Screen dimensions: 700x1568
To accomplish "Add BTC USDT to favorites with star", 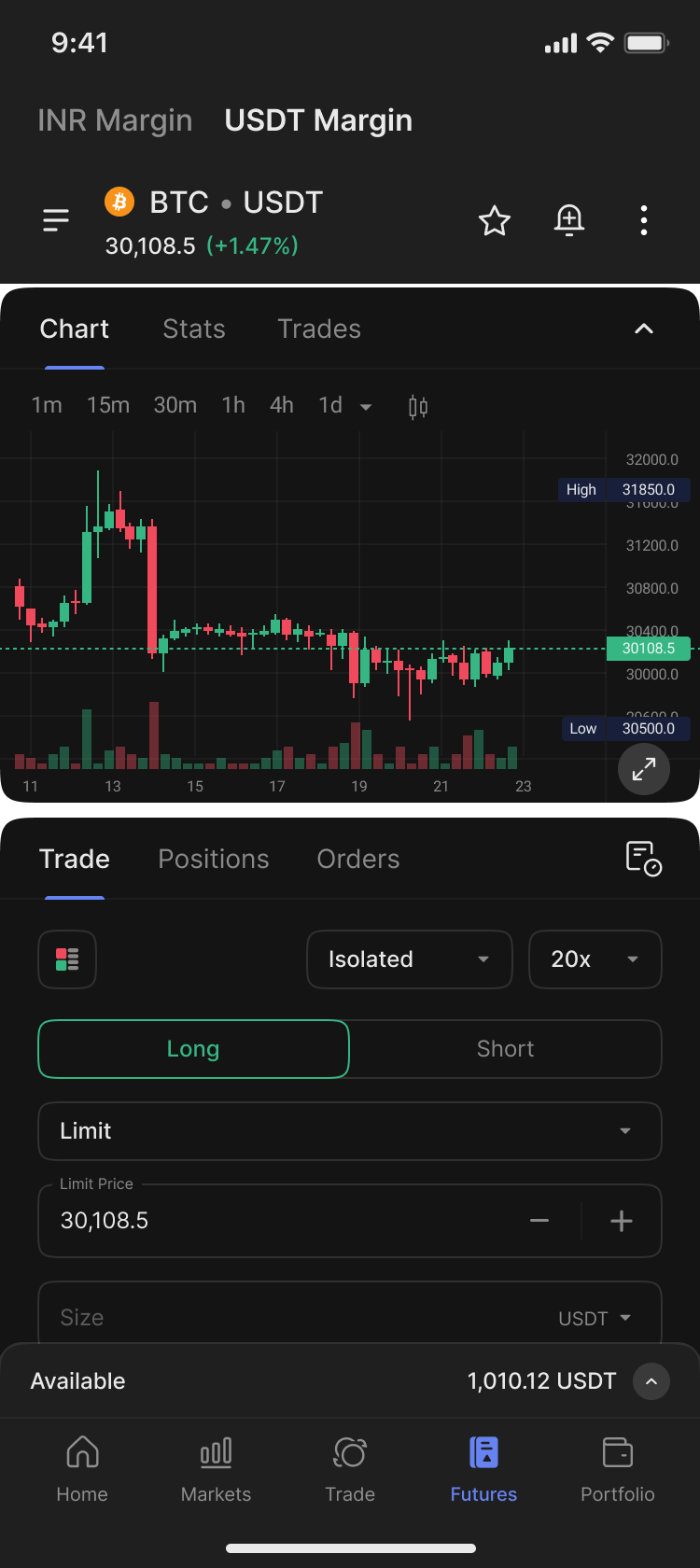I will tap(495, 221).
